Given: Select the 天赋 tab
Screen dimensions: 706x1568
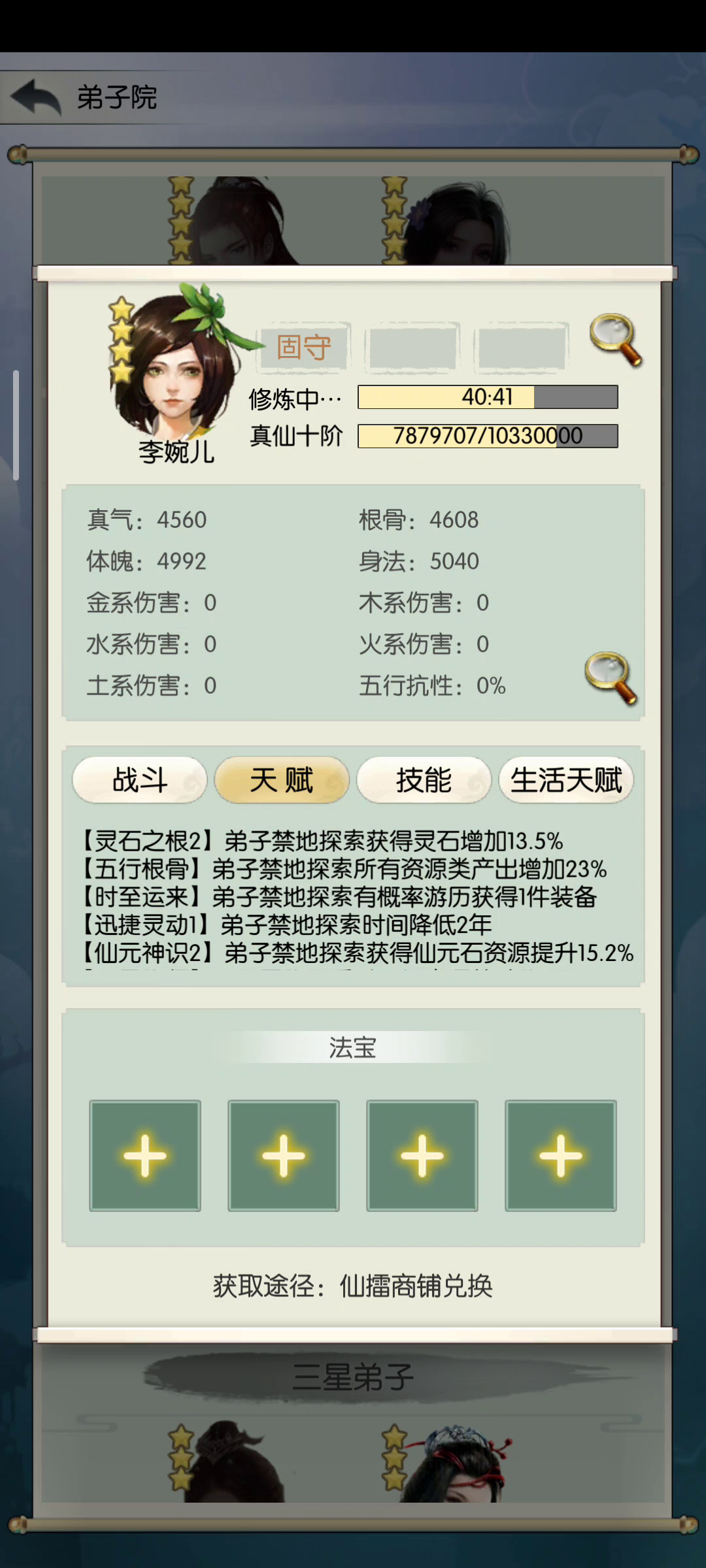Looking at the screenshot, I should (282, 780).
